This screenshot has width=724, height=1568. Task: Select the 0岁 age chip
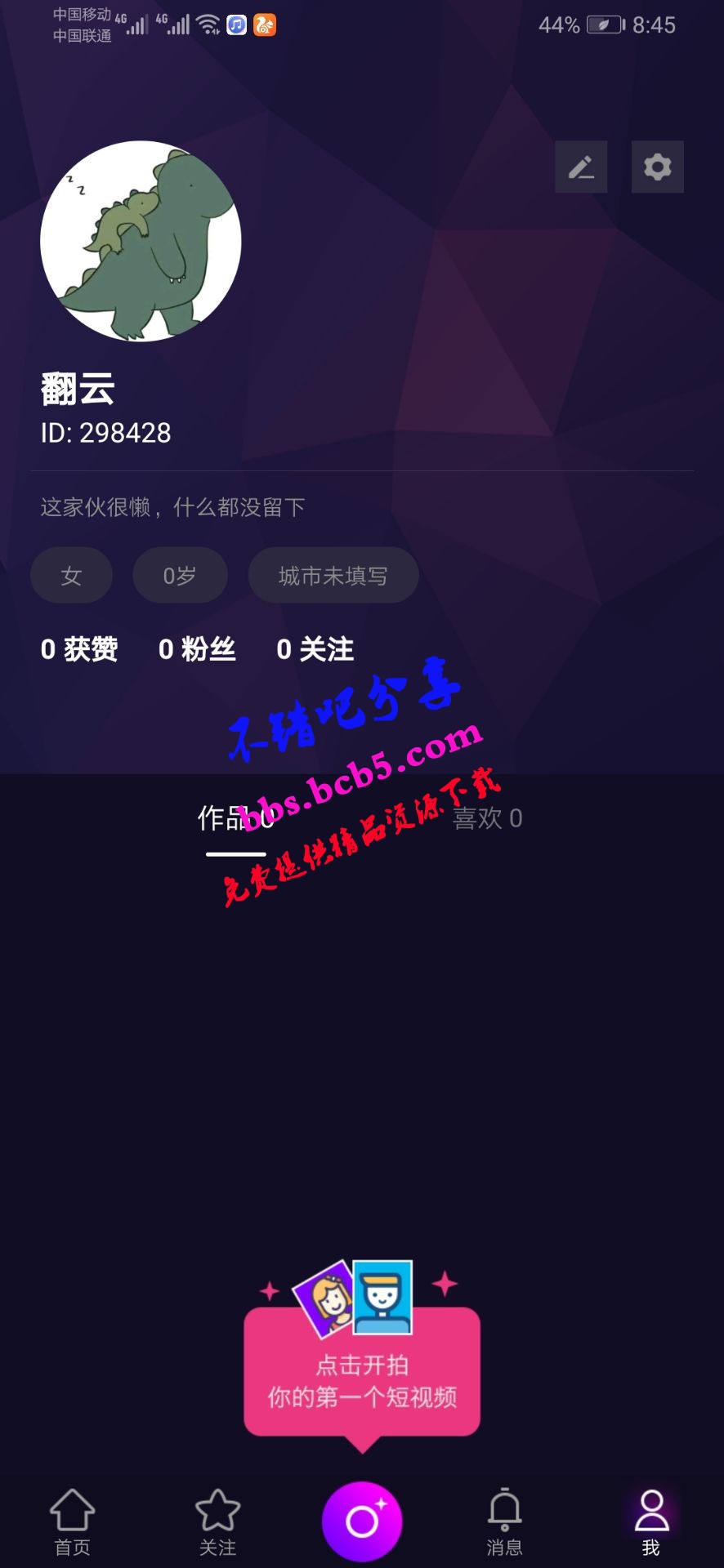click(x=180, y=576)
